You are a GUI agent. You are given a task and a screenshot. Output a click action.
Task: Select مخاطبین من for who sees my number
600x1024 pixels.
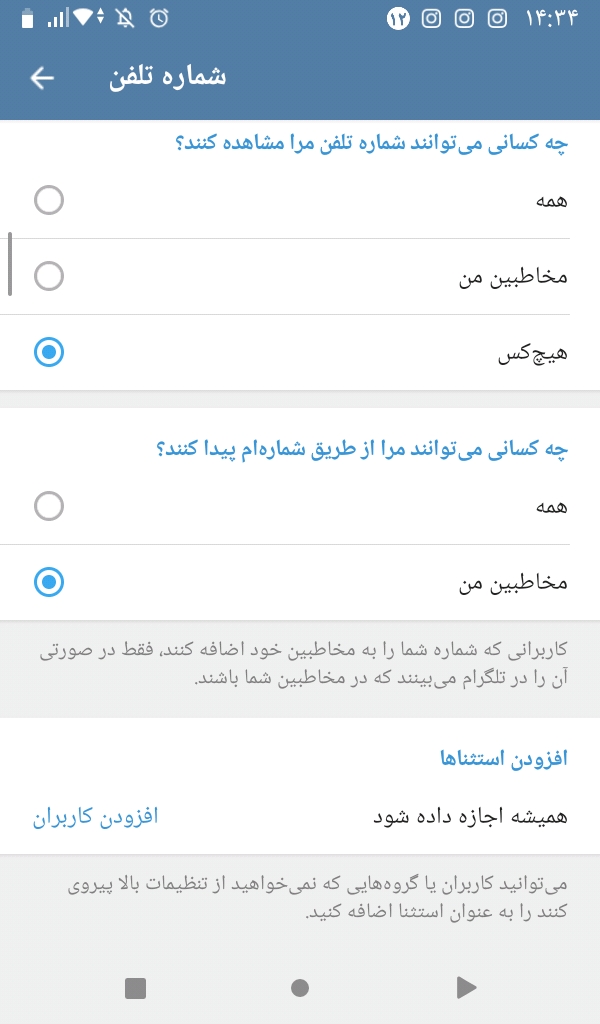pos(49,276)
